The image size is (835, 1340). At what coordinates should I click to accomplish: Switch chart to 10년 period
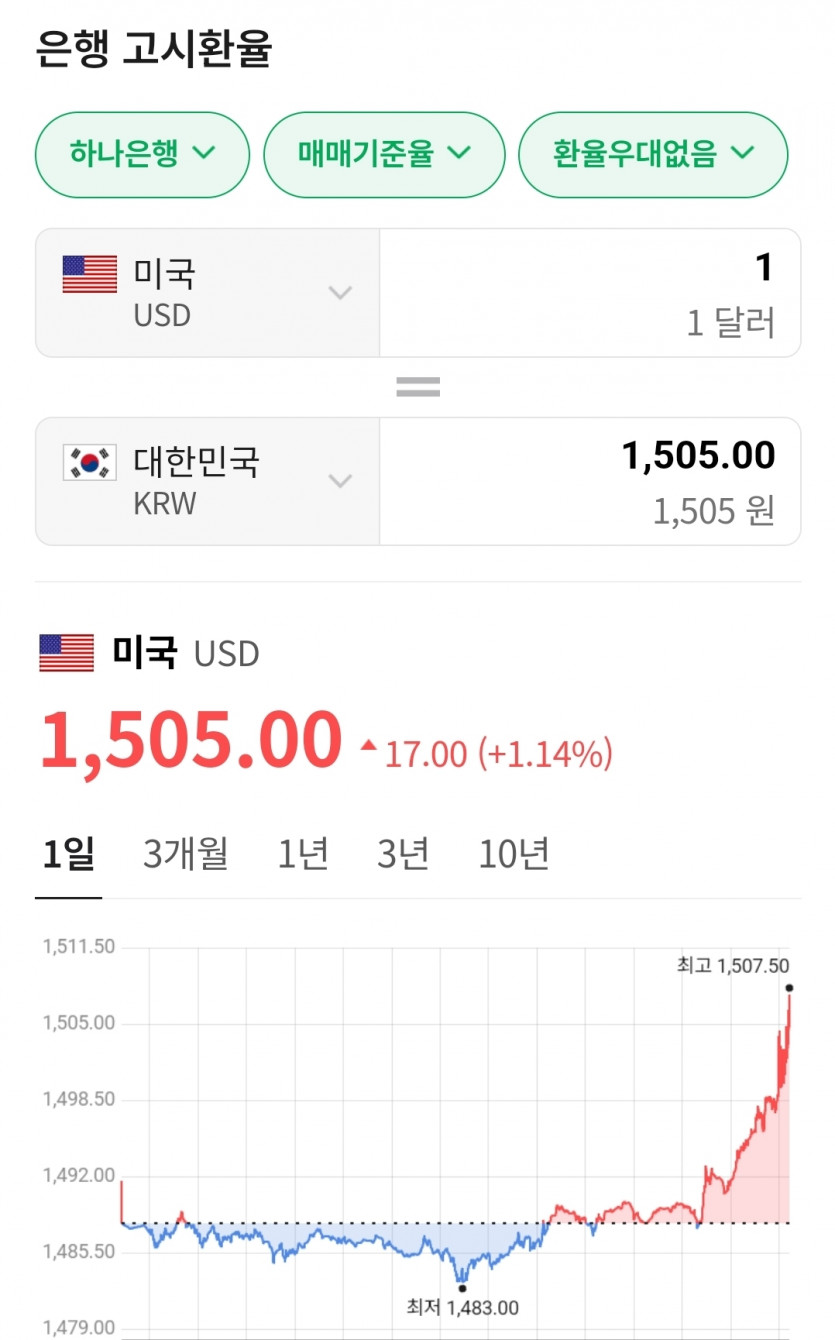[514, 855]
